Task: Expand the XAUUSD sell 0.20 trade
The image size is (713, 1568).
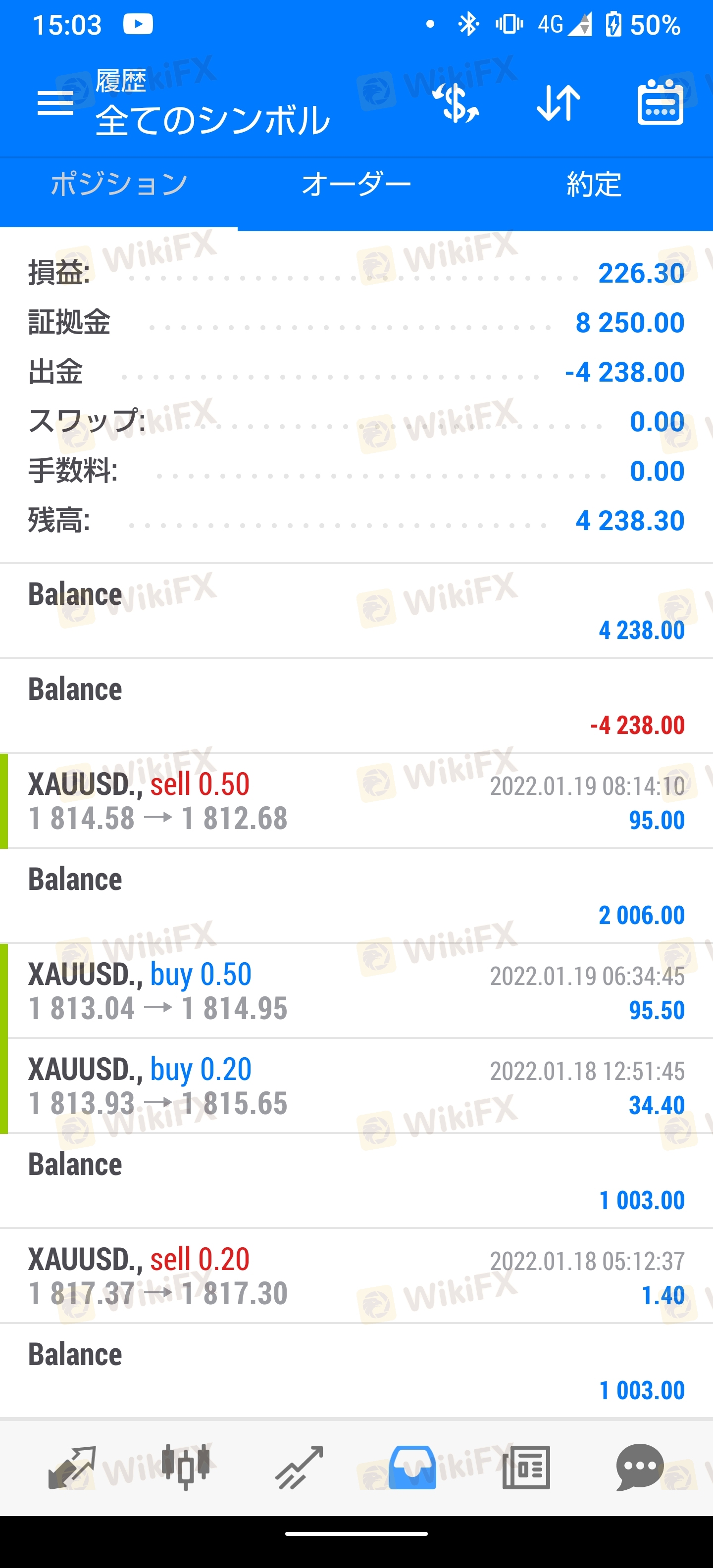Action: point(356,1276)
